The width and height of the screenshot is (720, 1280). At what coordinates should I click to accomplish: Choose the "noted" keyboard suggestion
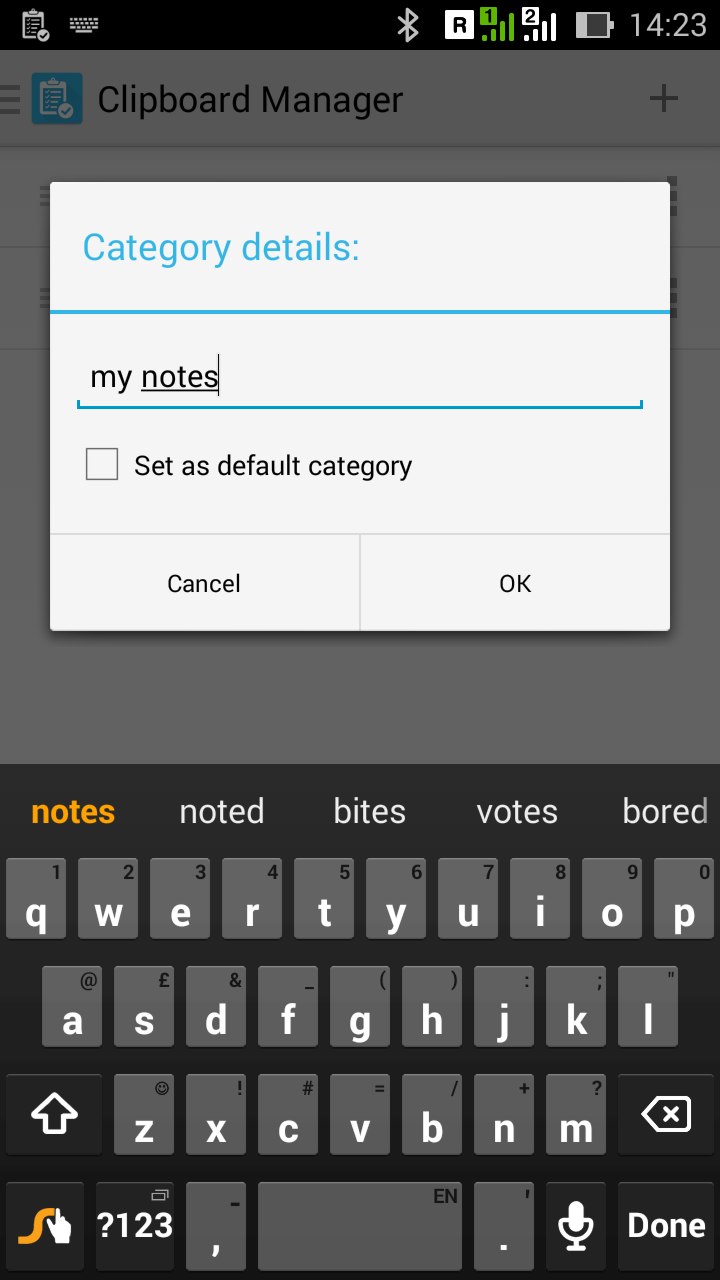[x=222, y=811]
